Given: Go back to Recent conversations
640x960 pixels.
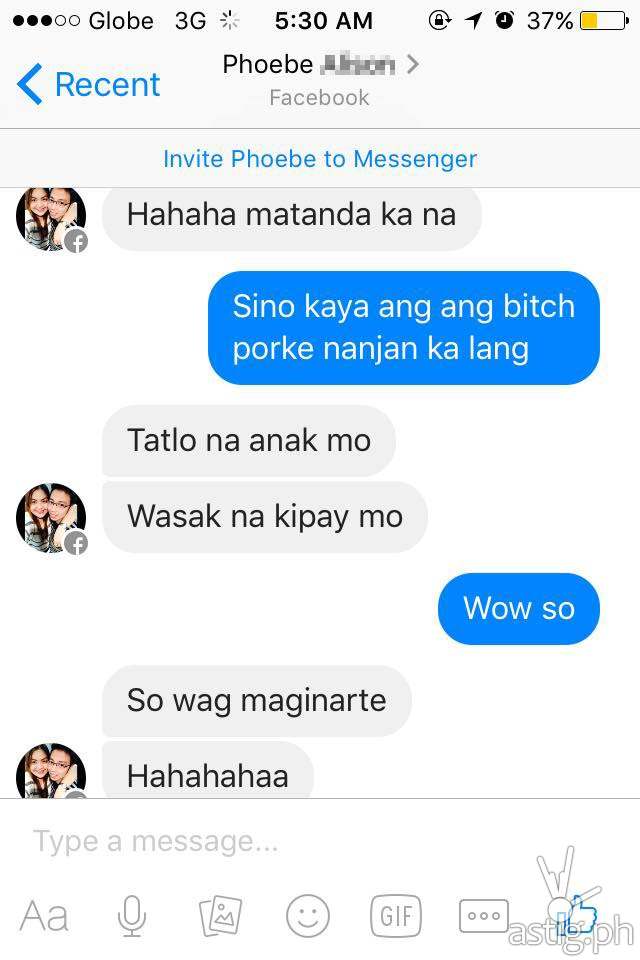Looking at the screenshot, I should 88,84.
